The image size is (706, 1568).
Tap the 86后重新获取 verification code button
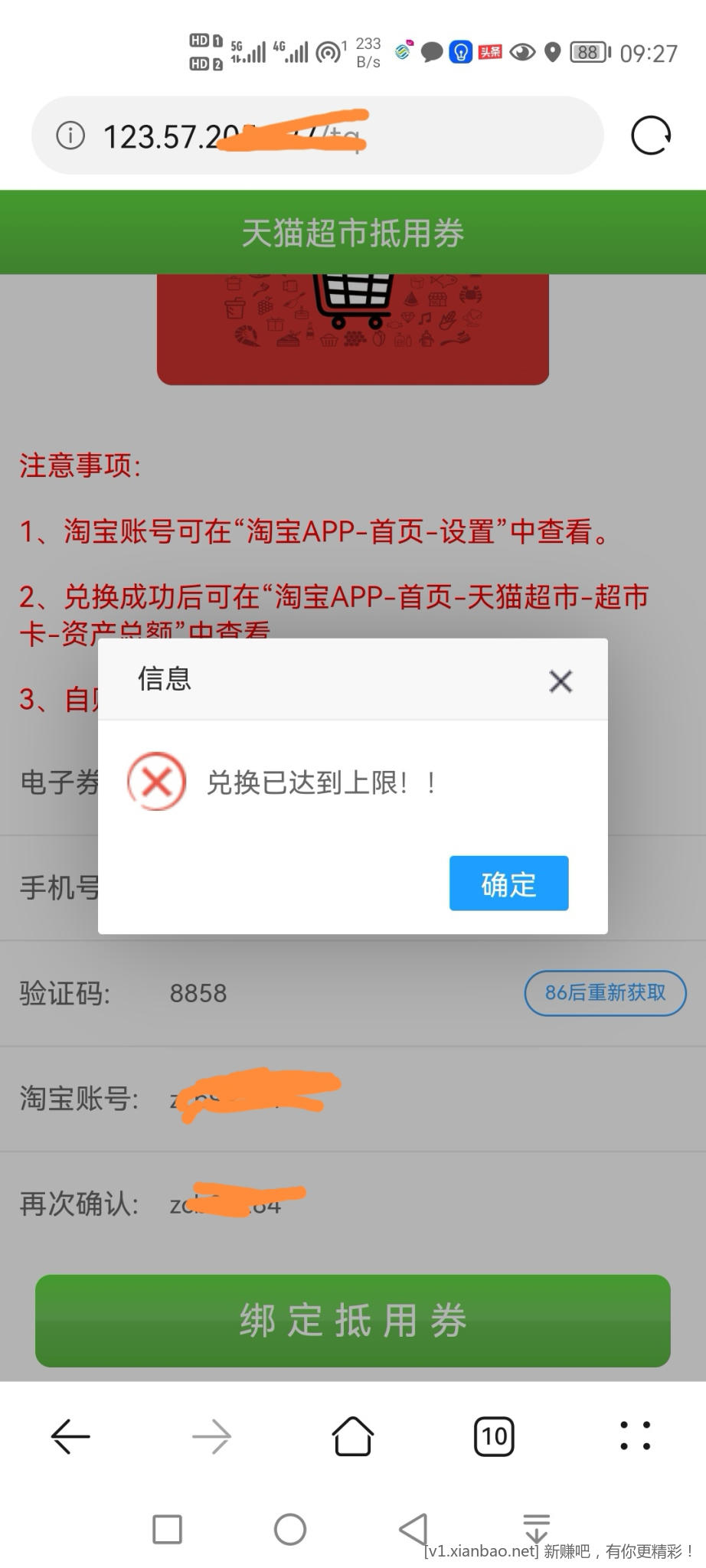[x=605, y=993]
